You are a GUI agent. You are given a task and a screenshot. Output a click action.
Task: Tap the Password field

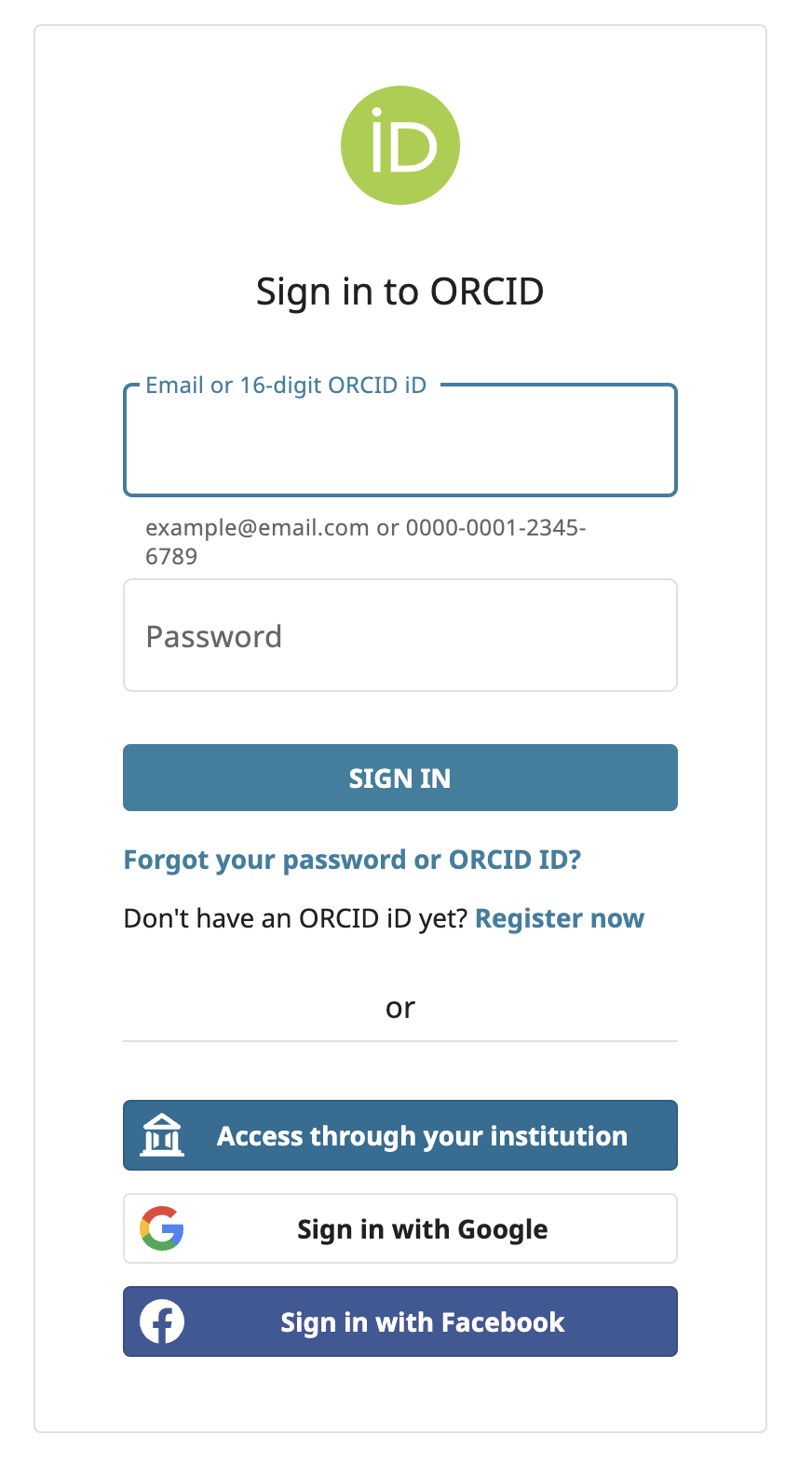(x=399, y=636)
